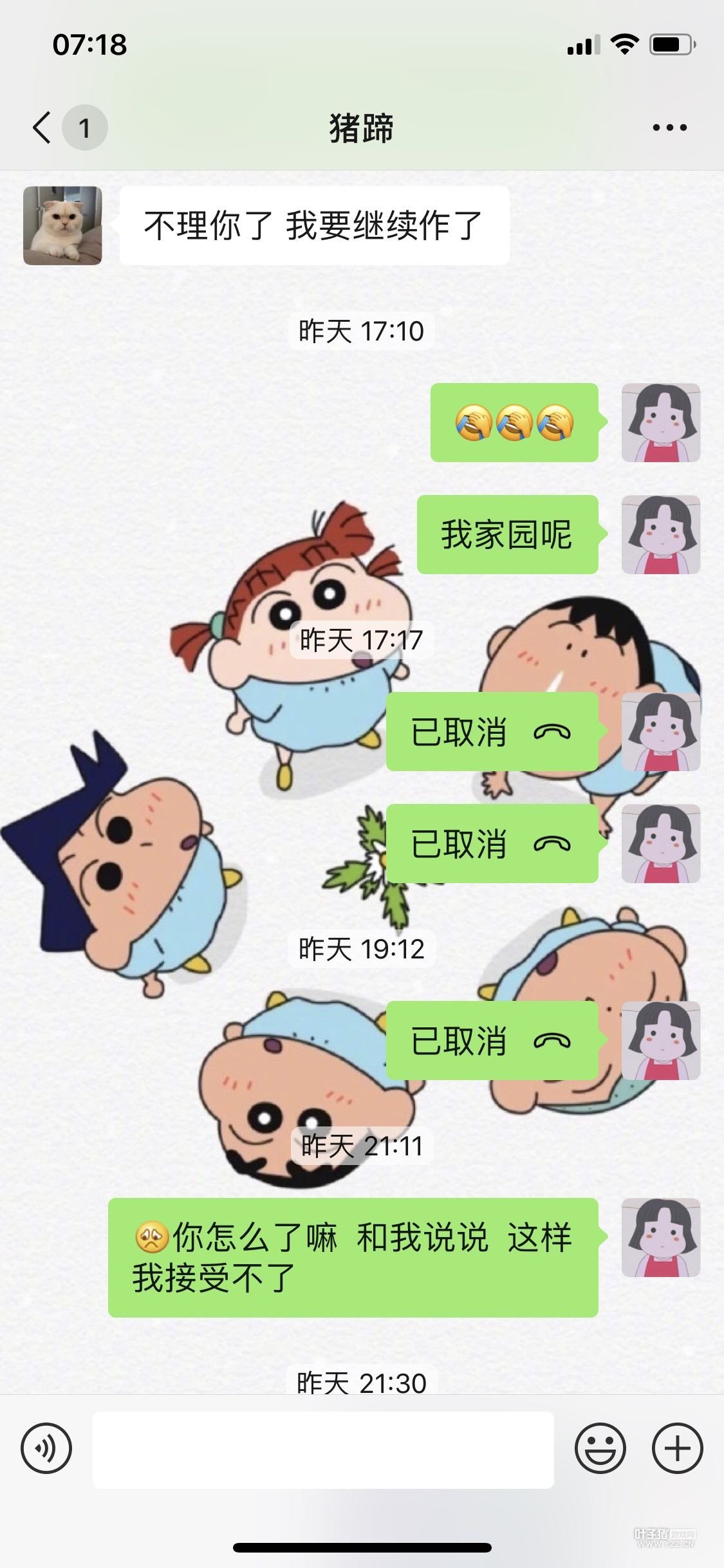Open my avatar beside 我家园呢 message
724x1568 pixels.
(660, 534)
